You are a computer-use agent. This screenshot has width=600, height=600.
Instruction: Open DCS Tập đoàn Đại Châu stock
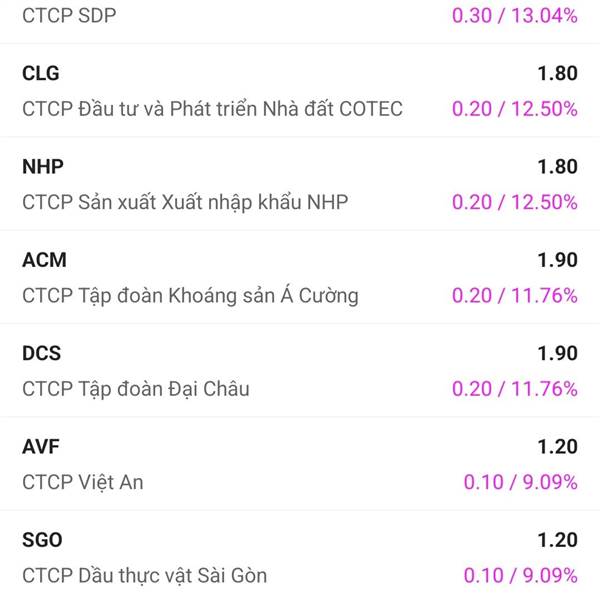coord(300,370)
